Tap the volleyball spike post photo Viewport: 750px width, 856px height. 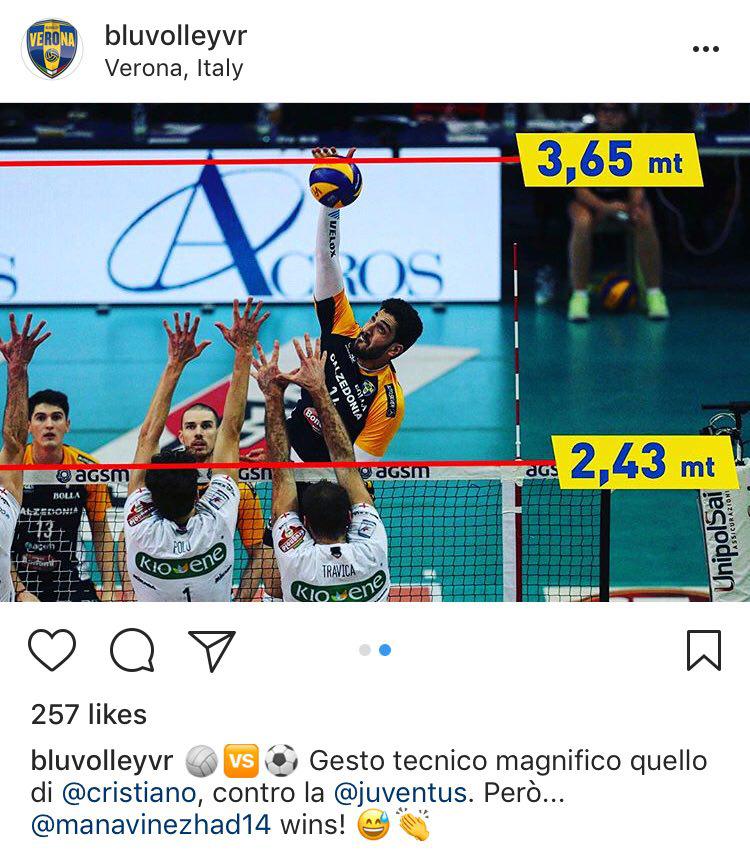(375, 352)
